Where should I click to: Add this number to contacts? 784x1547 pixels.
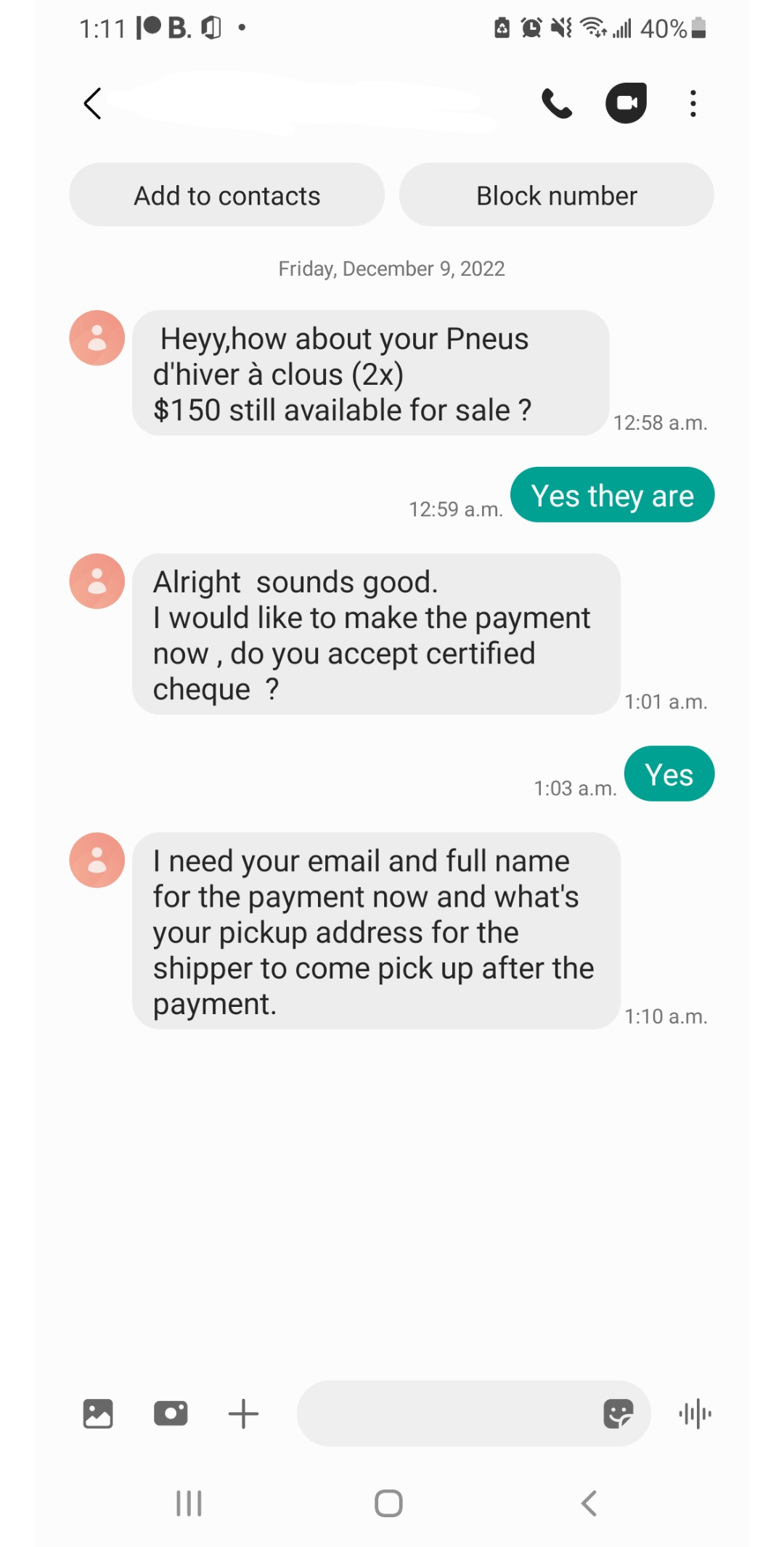(226, 195)
